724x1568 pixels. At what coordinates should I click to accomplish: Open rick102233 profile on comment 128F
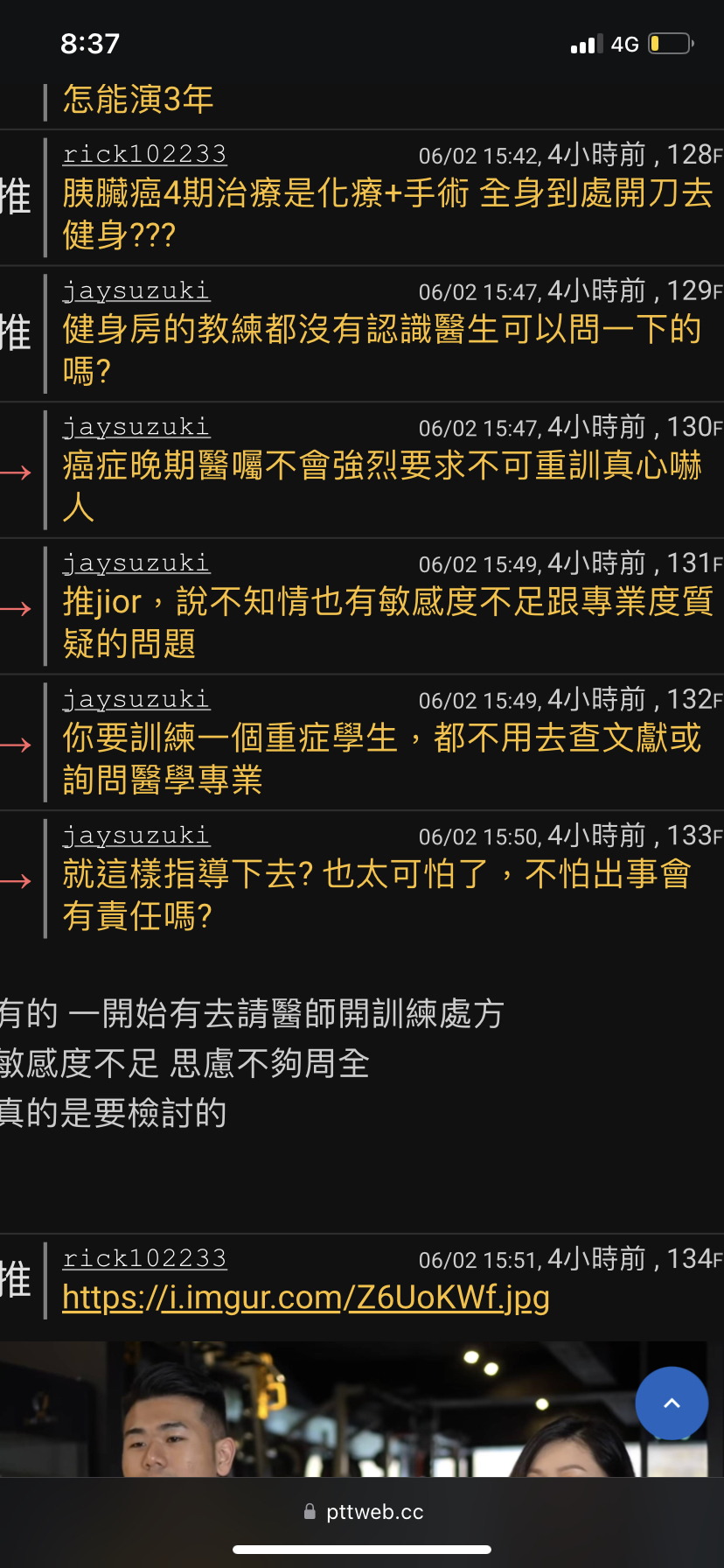click(x=144, y=155)
